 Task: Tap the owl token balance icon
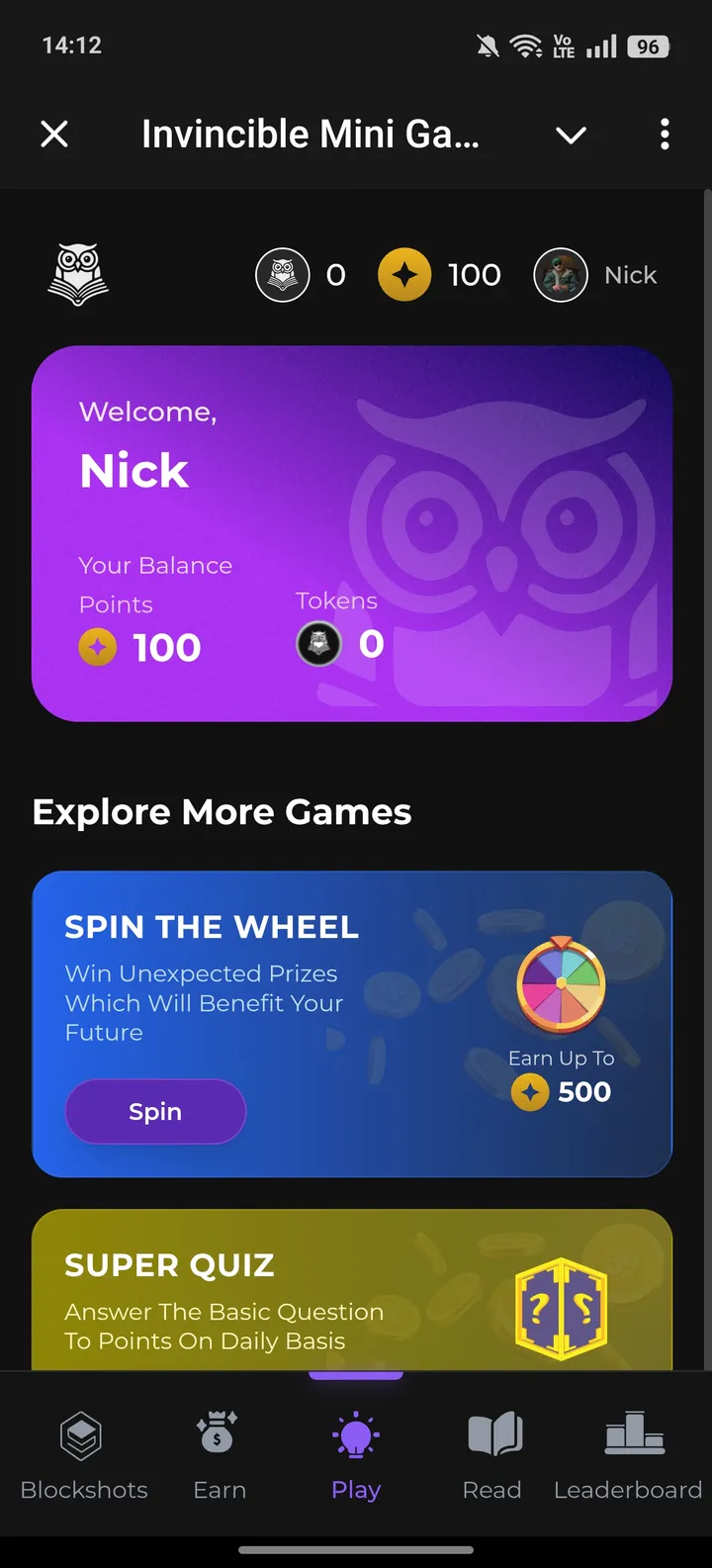[282, 274]
